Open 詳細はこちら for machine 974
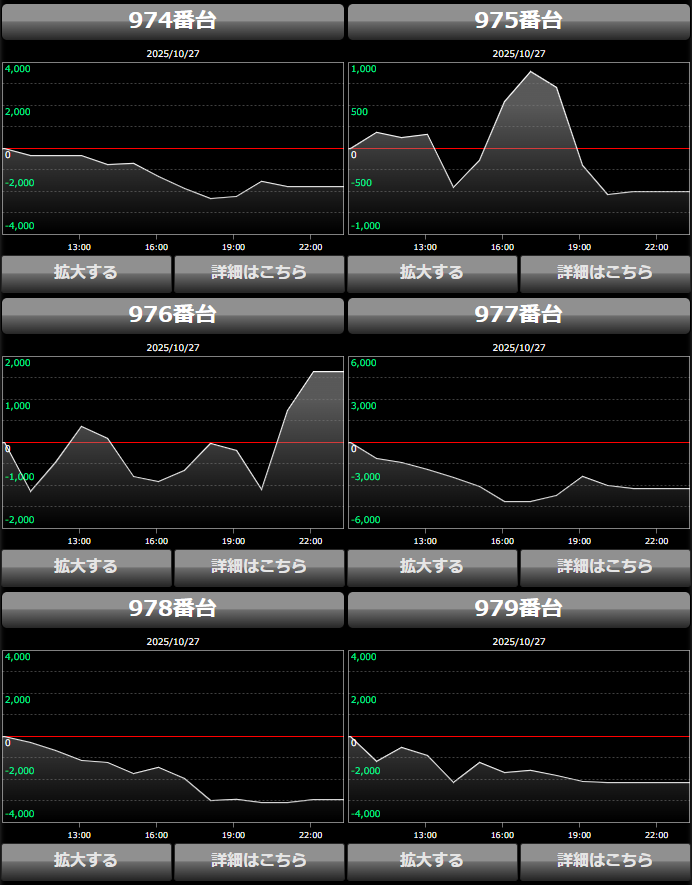Image resolution: width=692 pixels, height=885 pixels. pyautogui.click(x=259, y=273)
